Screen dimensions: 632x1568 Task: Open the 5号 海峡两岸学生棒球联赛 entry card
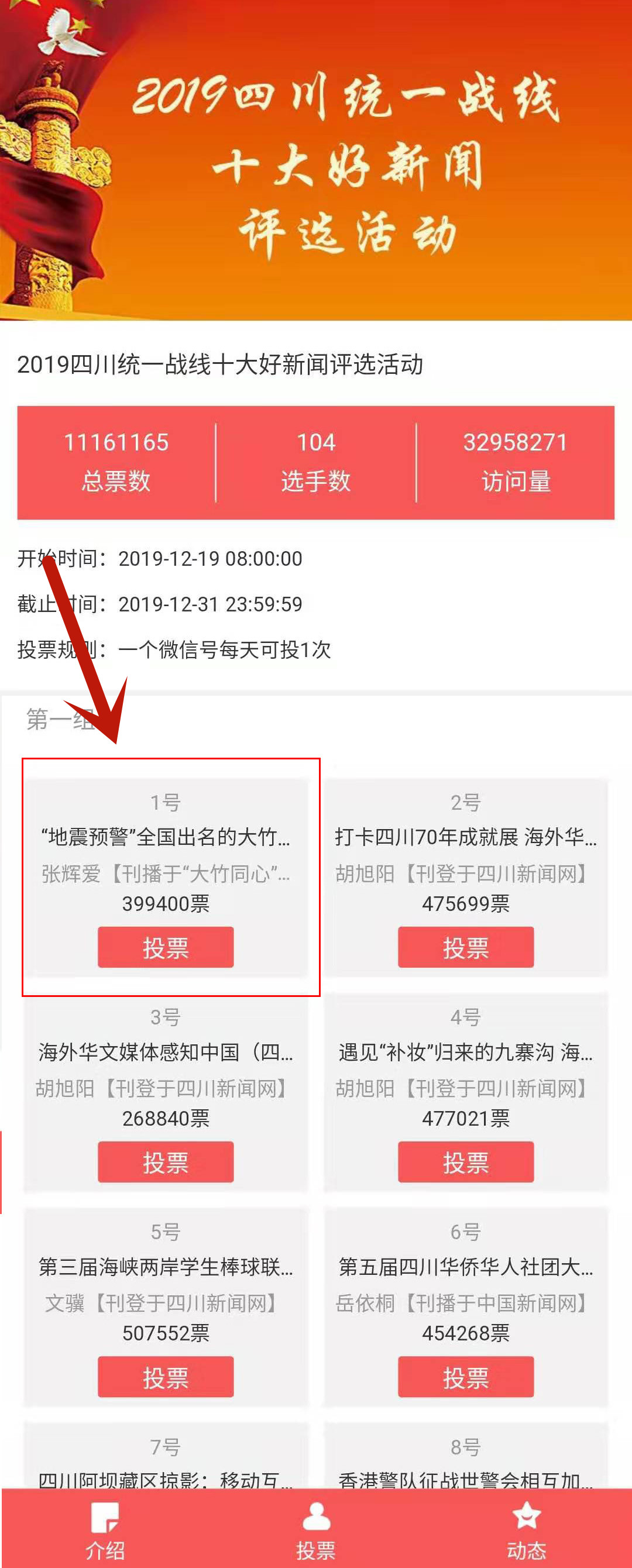click(166, 1267)
